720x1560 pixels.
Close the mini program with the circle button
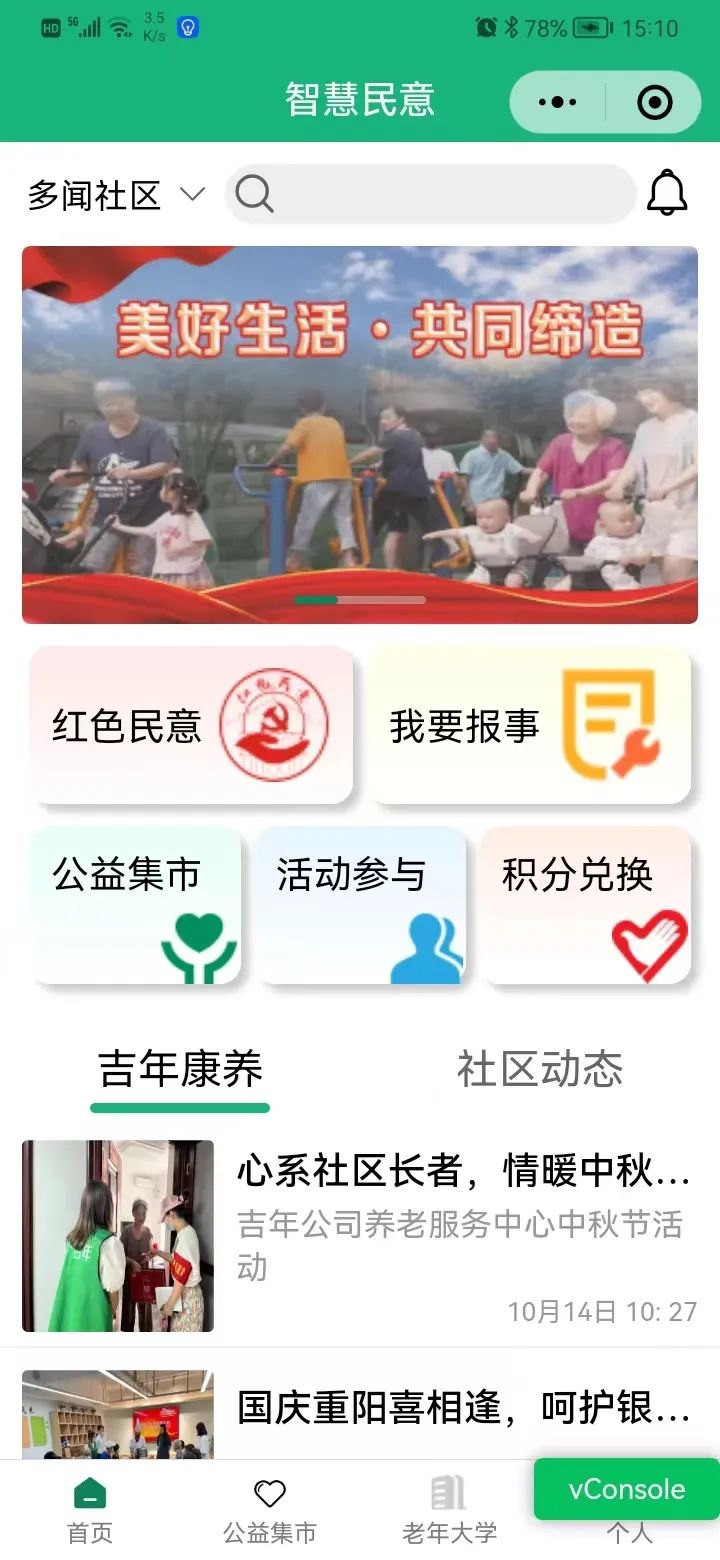(654, 102)
